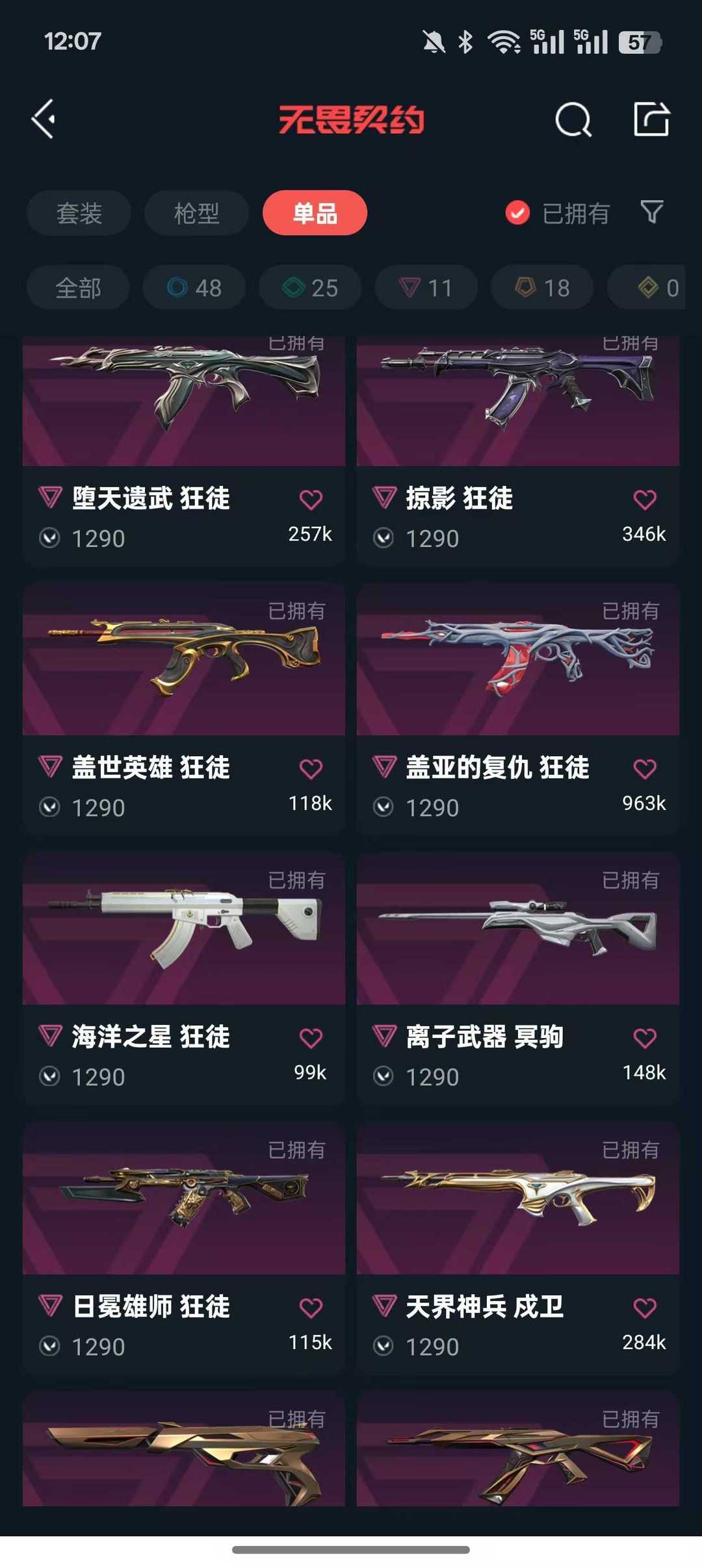Switch to the 枪型 tab
Viewport: 702px width, 1568px height.
196,213
